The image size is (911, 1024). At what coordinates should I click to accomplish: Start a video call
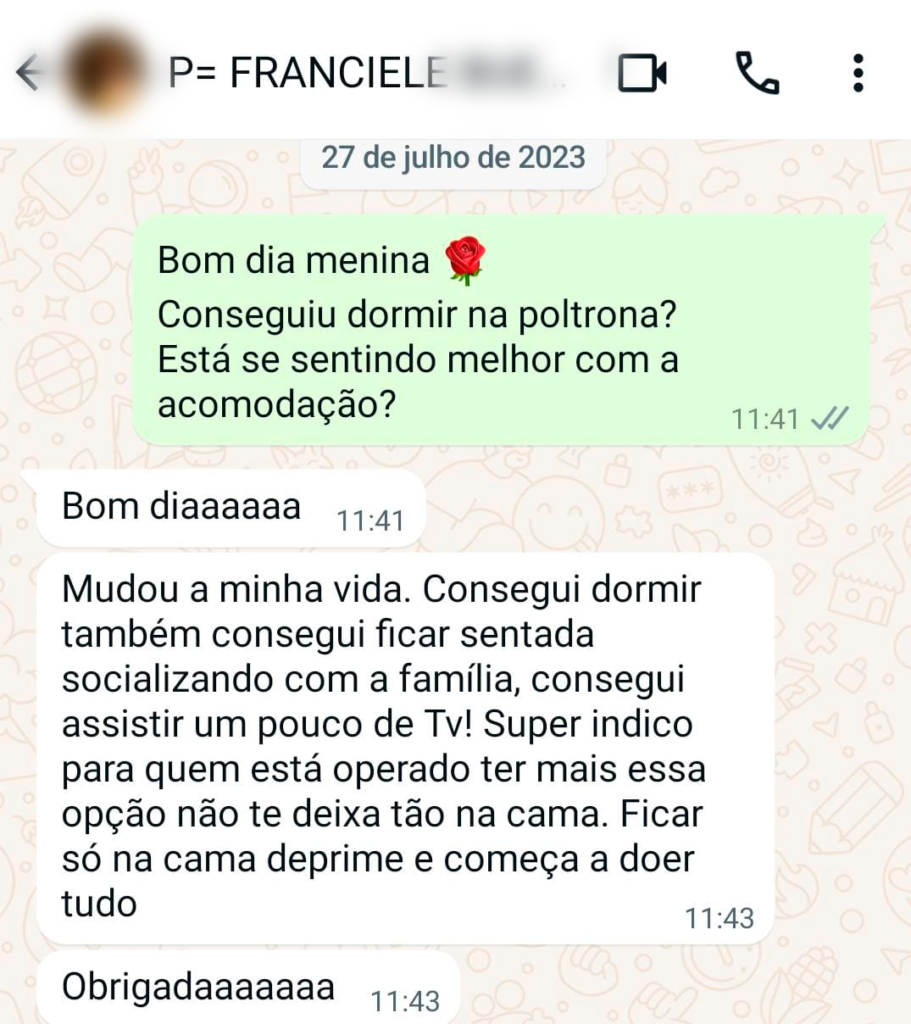pos(642,73)
